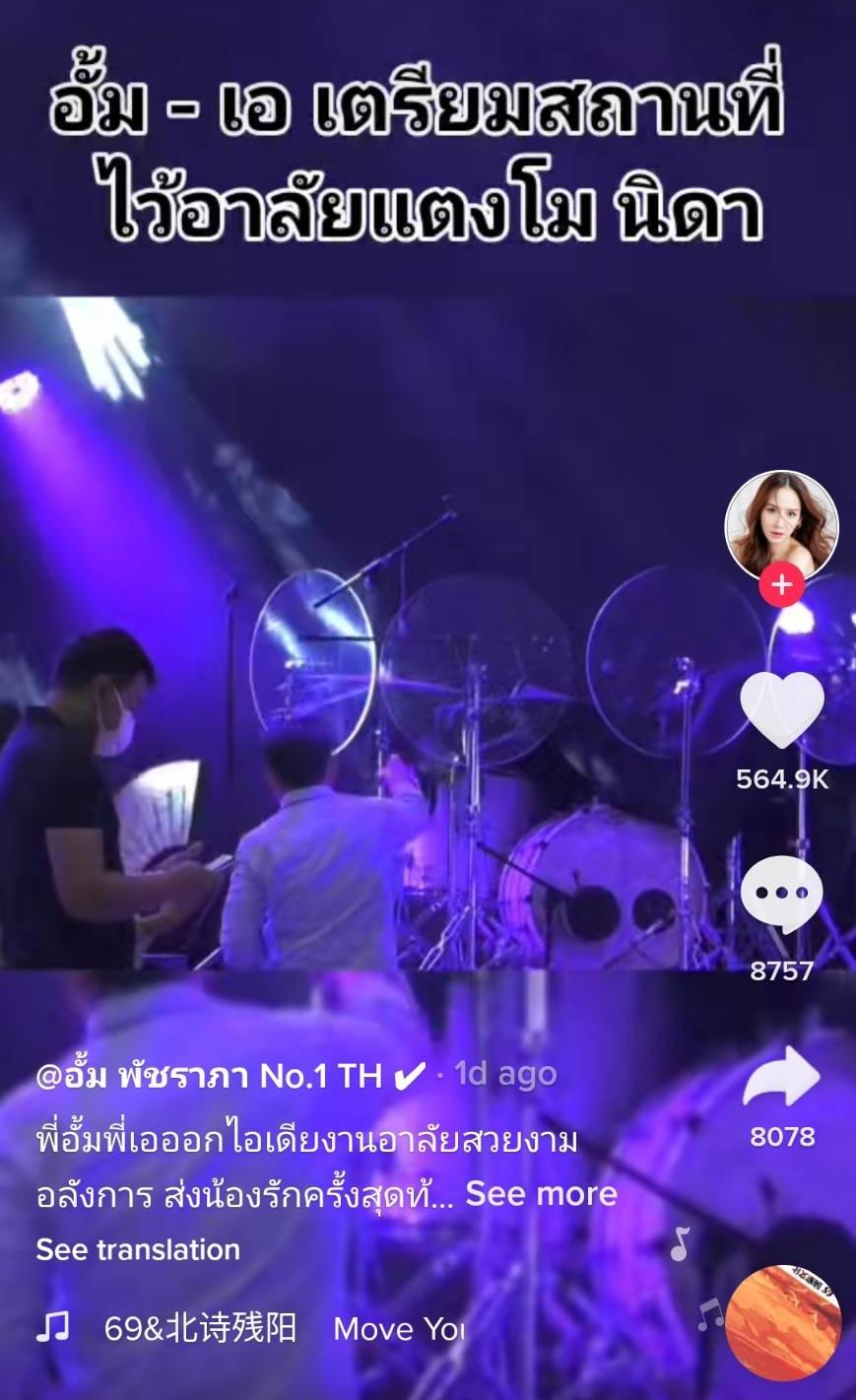Tap See translation under the caption
This screenshot has height=1400, width=856.
[x=138, y=1249]
